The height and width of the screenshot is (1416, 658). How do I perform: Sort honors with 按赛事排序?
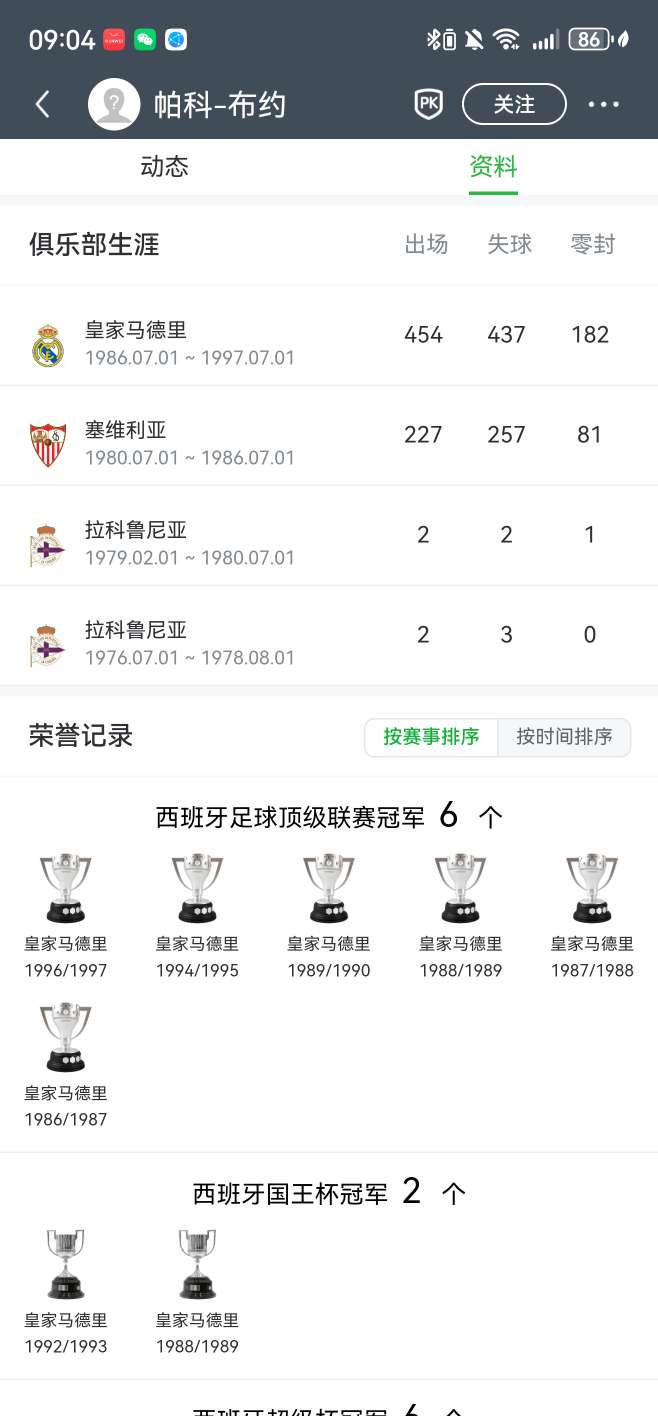click(431, 737)
